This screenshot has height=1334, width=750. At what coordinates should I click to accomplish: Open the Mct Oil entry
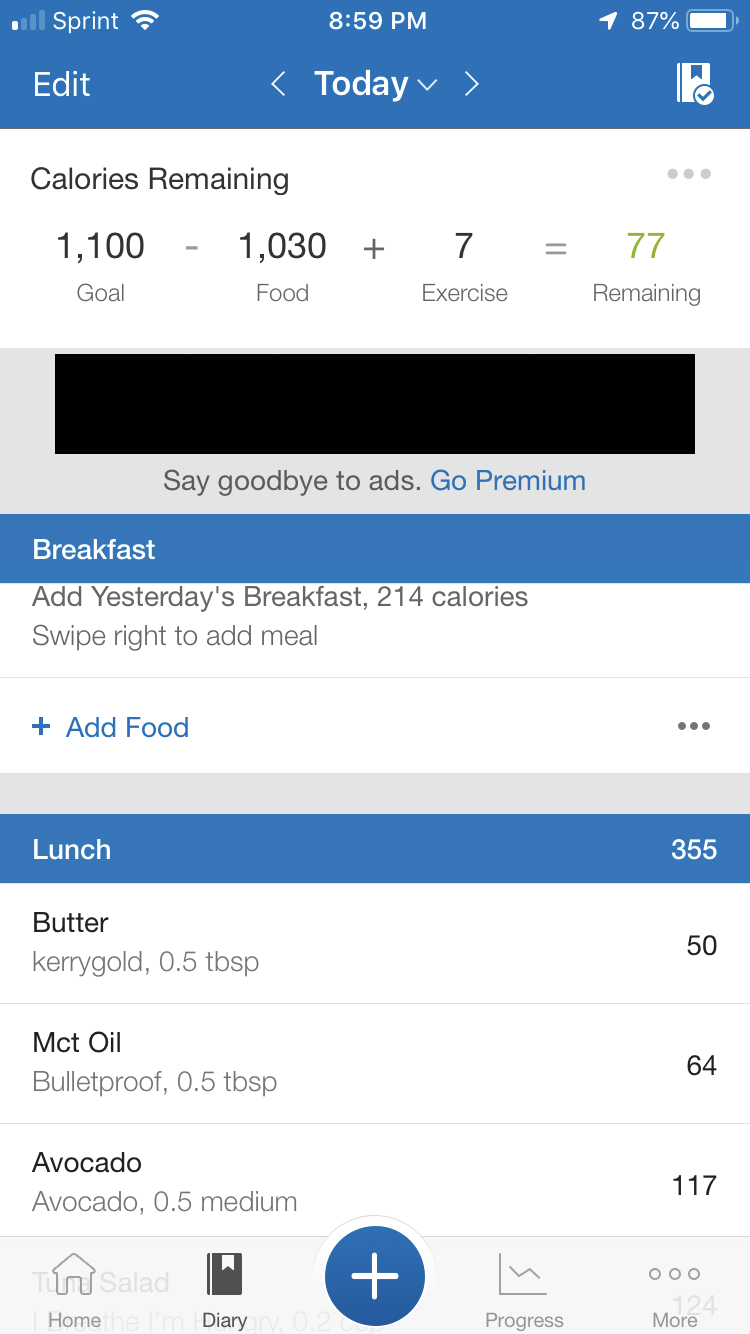(375, 1063)
